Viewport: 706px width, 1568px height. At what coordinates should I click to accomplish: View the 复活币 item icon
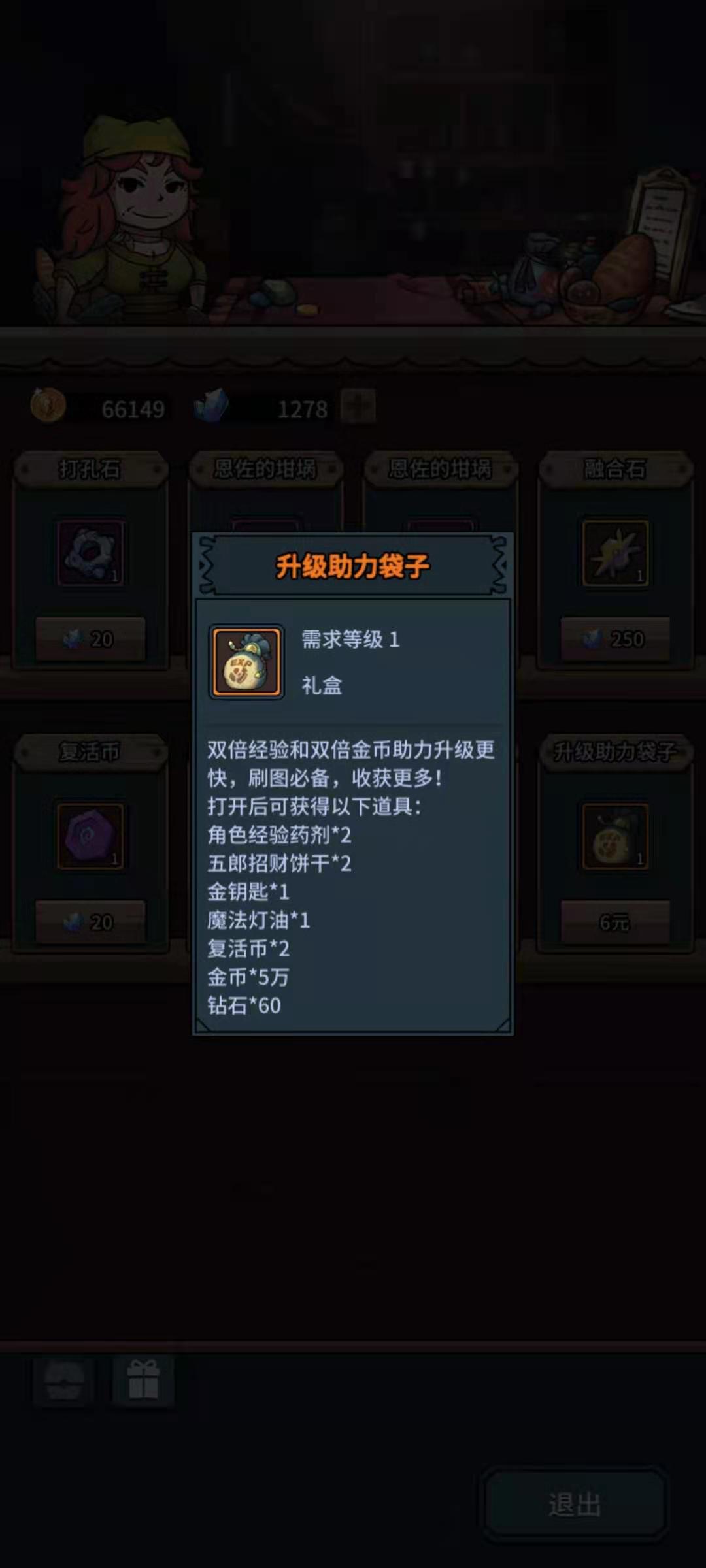pyautogui.click(x=90, y=836)
